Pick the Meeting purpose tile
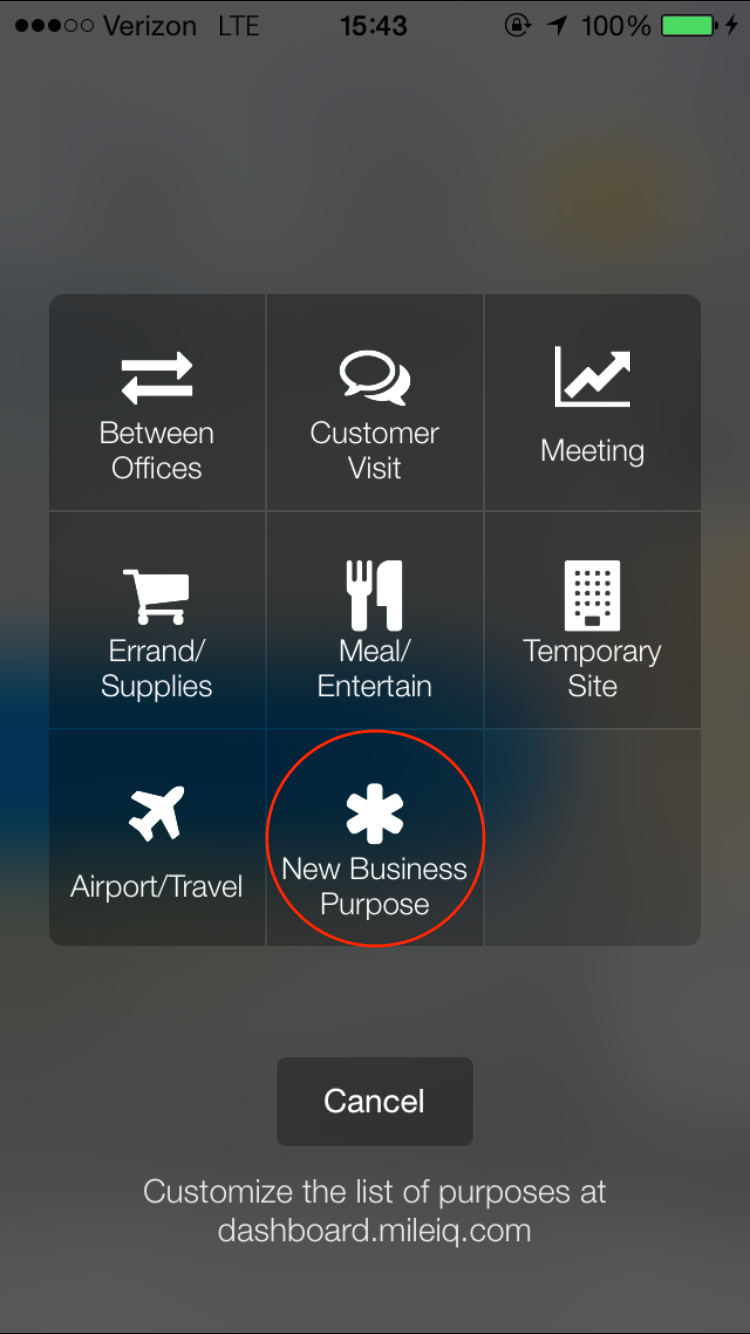Screen dimensions: 750x1334 593,402
